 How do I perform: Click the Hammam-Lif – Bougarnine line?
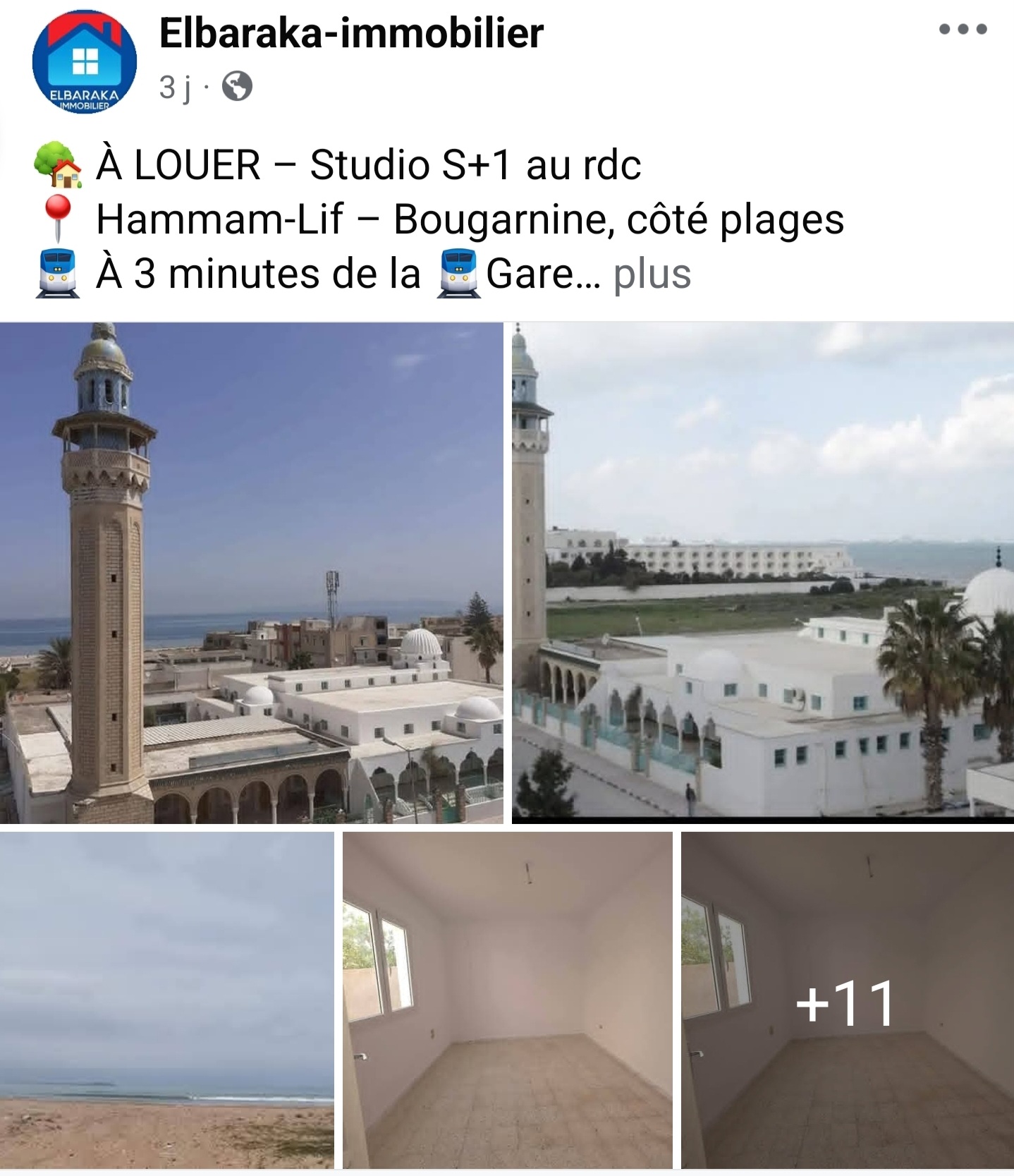tap(469, 220)
